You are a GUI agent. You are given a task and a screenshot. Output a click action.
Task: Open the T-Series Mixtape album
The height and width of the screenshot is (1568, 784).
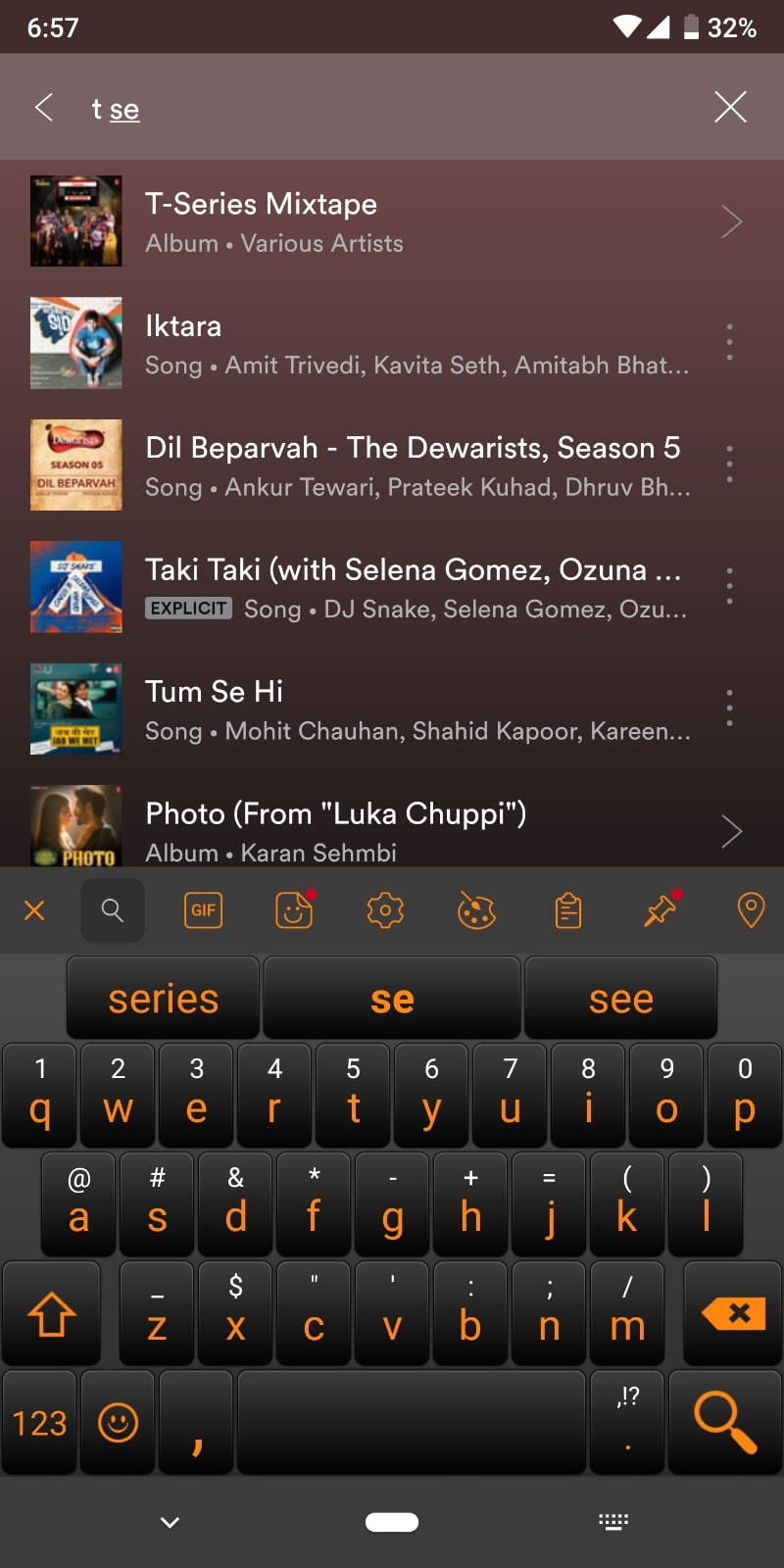coord(392,222)
